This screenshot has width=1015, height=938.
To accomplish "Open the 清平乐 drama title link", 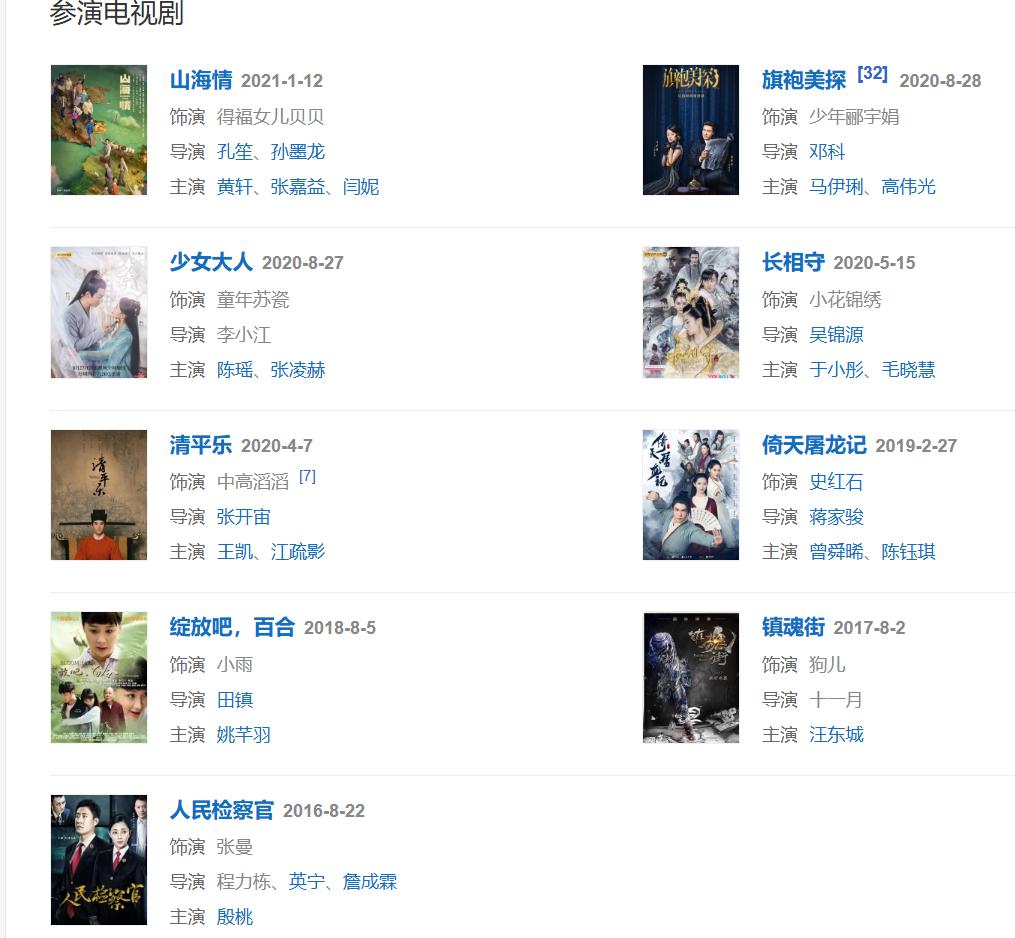I will 201,445.
